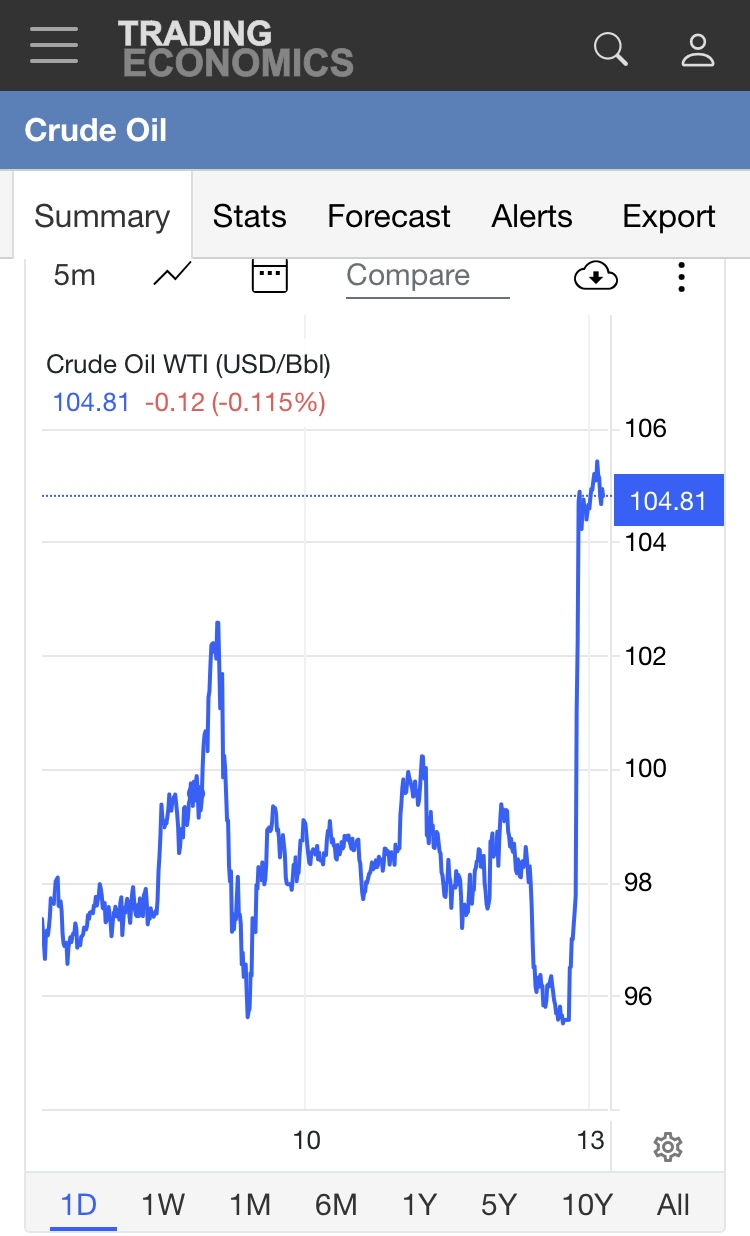
Task: Switch to the Forecast tab
Action: coord(389,216)
